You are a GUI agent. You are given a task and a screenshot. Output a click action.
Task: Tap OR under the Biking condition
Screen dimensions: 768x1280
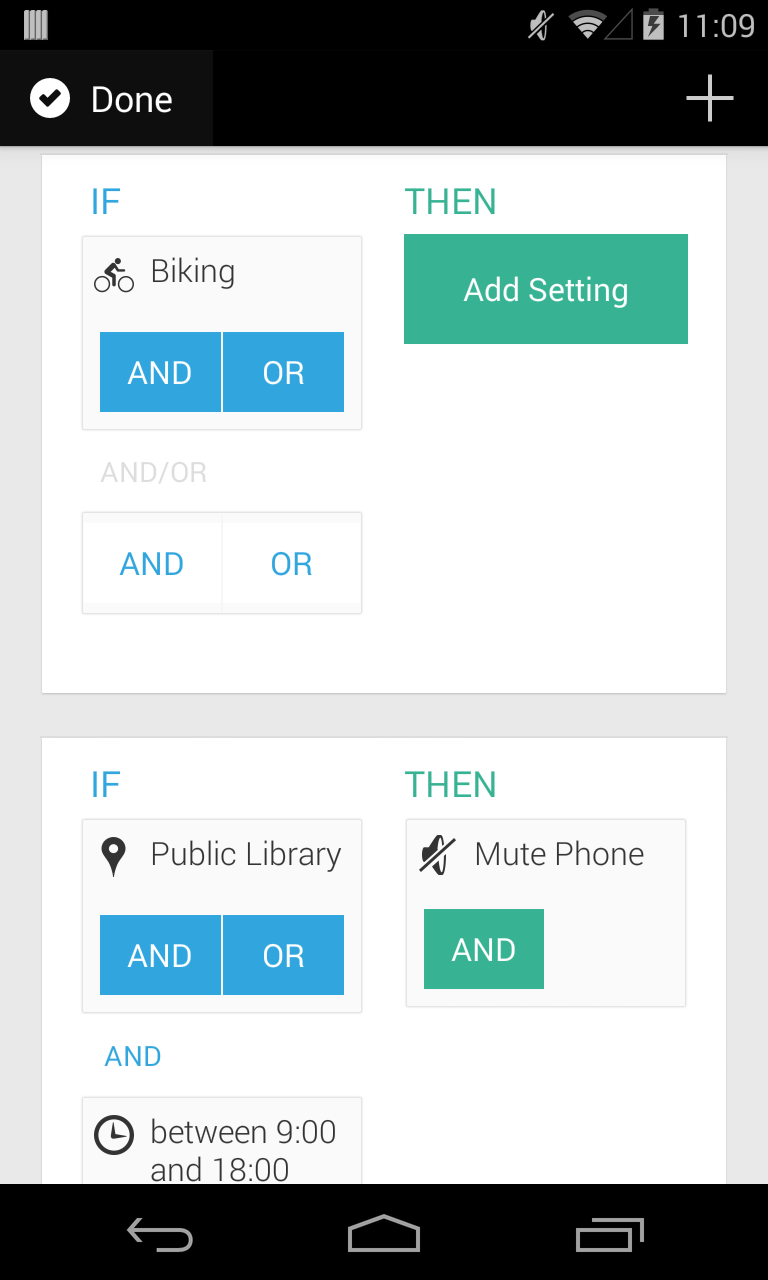(x=283, y=373)
